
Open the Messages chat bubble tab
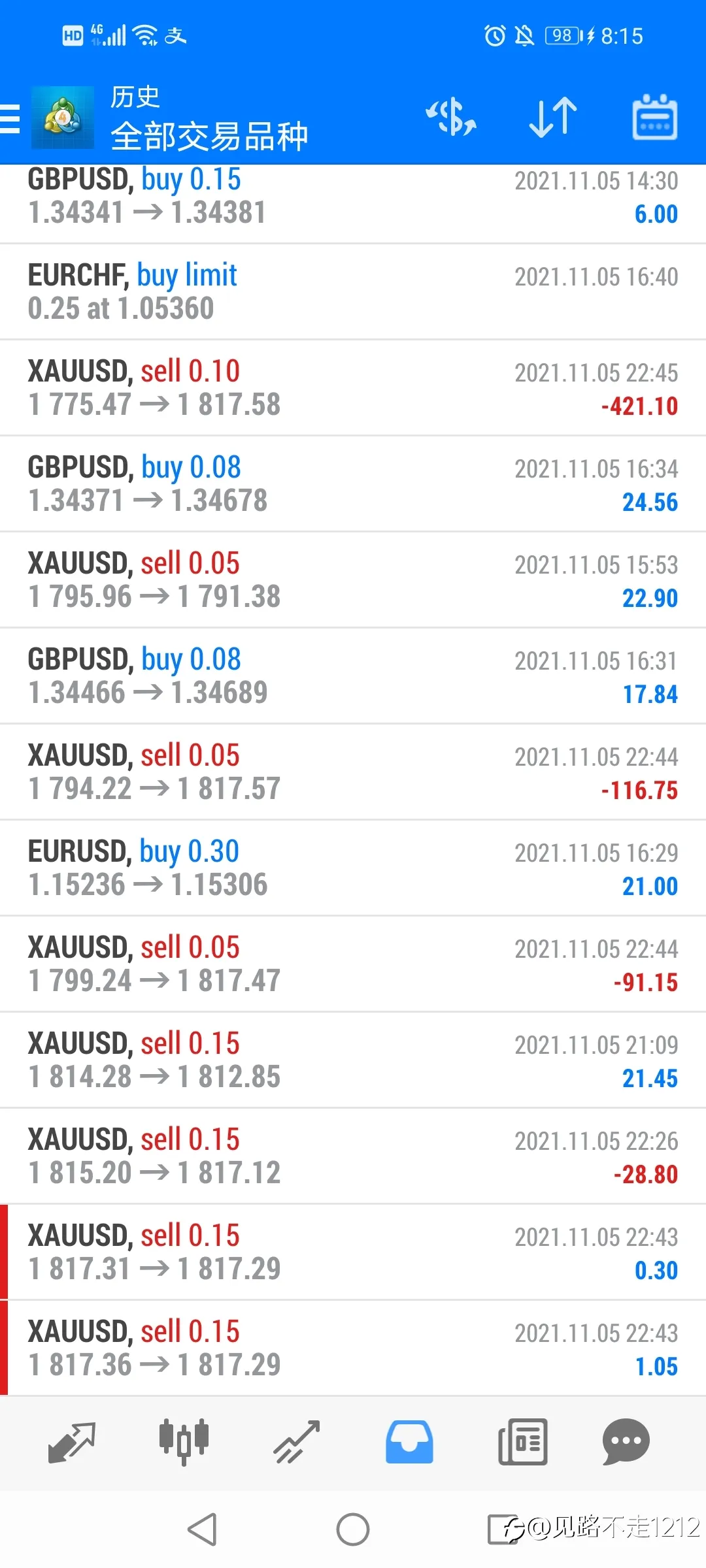click(626, 1442)
